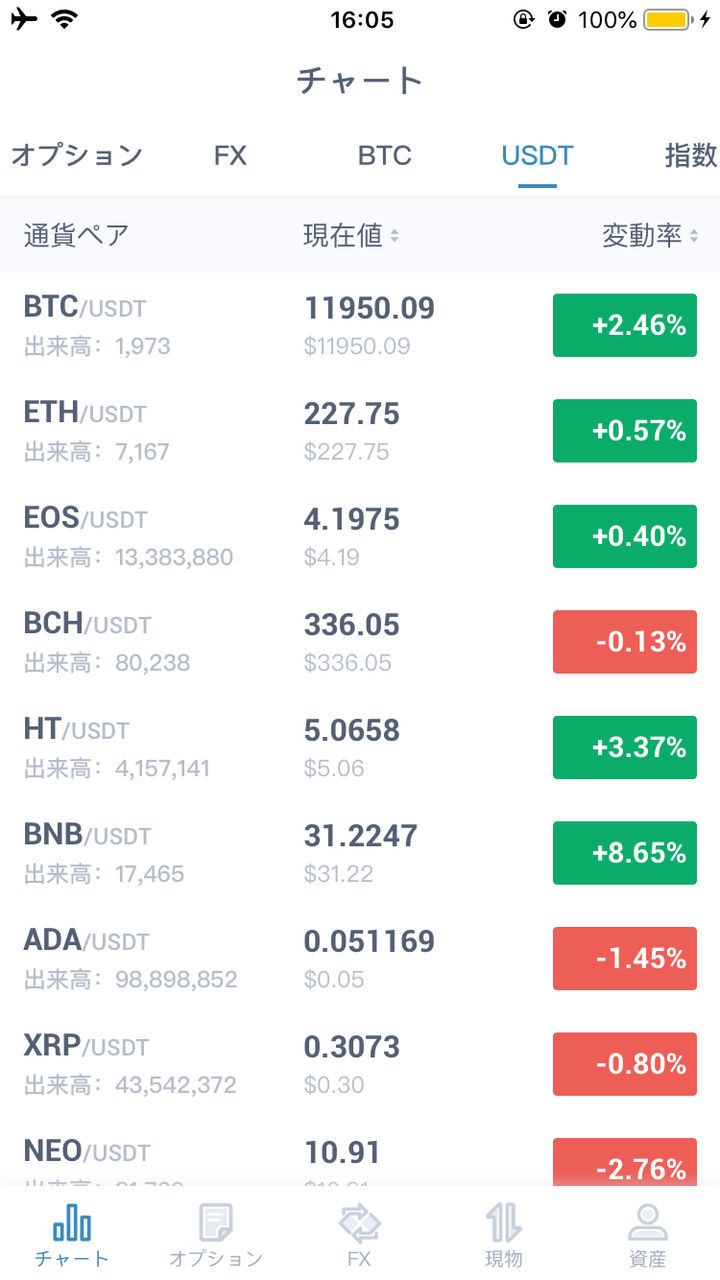
Task: Open the 資産 assets screen
Action: 648,1232
